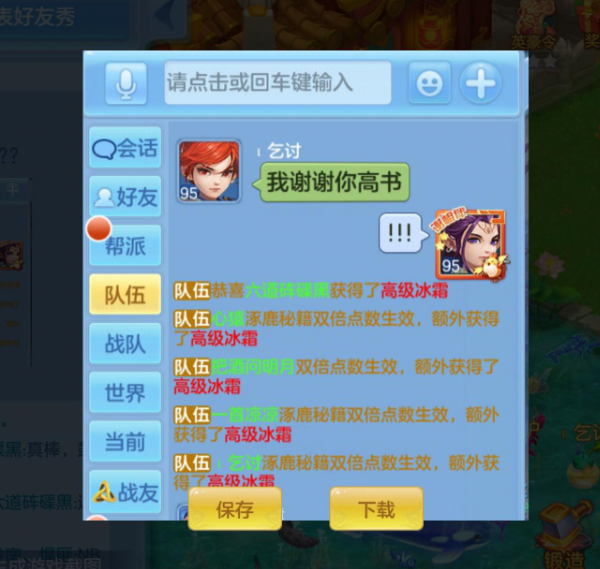Screen dimensions: 600x569
Task: Select the 队伍 channel tab
Action: tap(125, 294)
